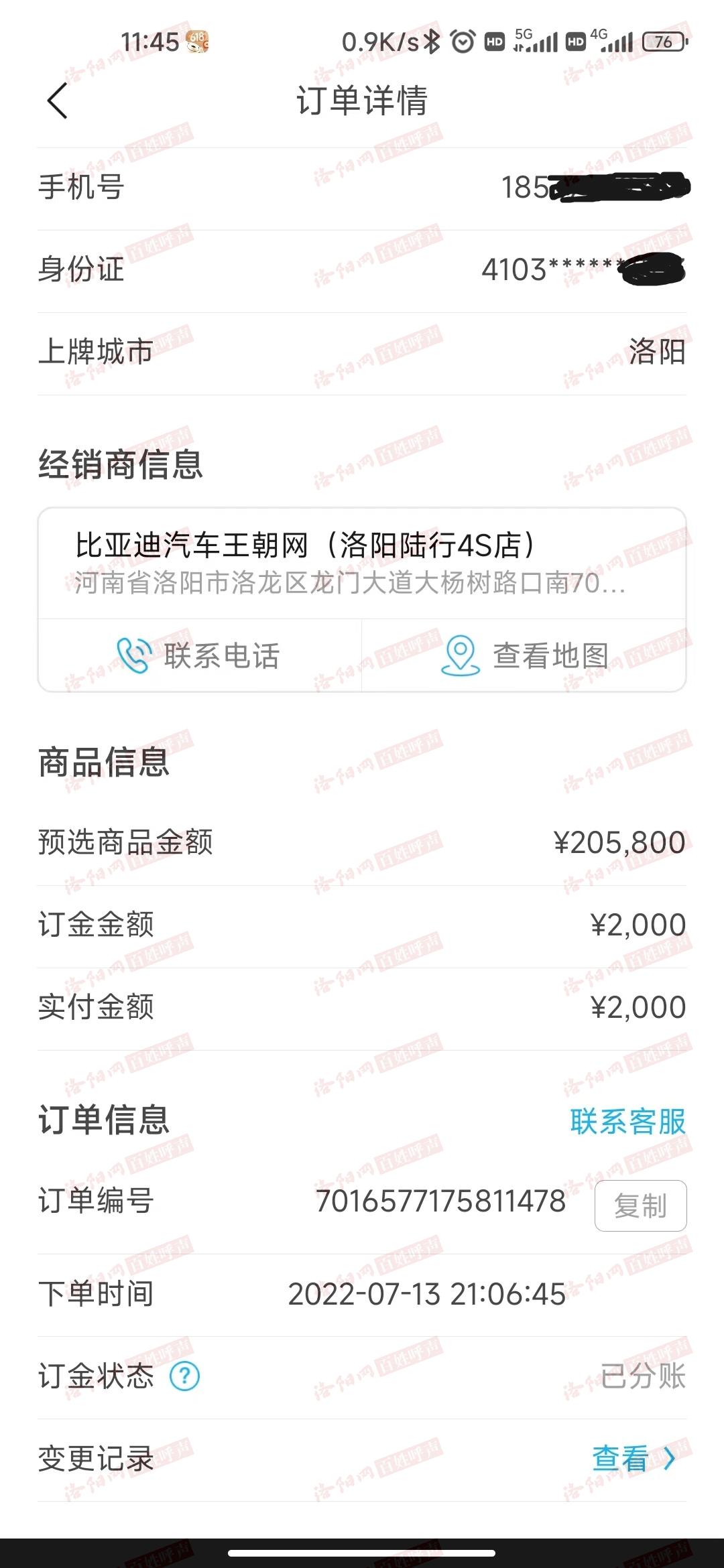The width and height of the screenshot is (724, 1568).
Task: Open 查看地图 for the dealer location
Action: pos(524,655)
